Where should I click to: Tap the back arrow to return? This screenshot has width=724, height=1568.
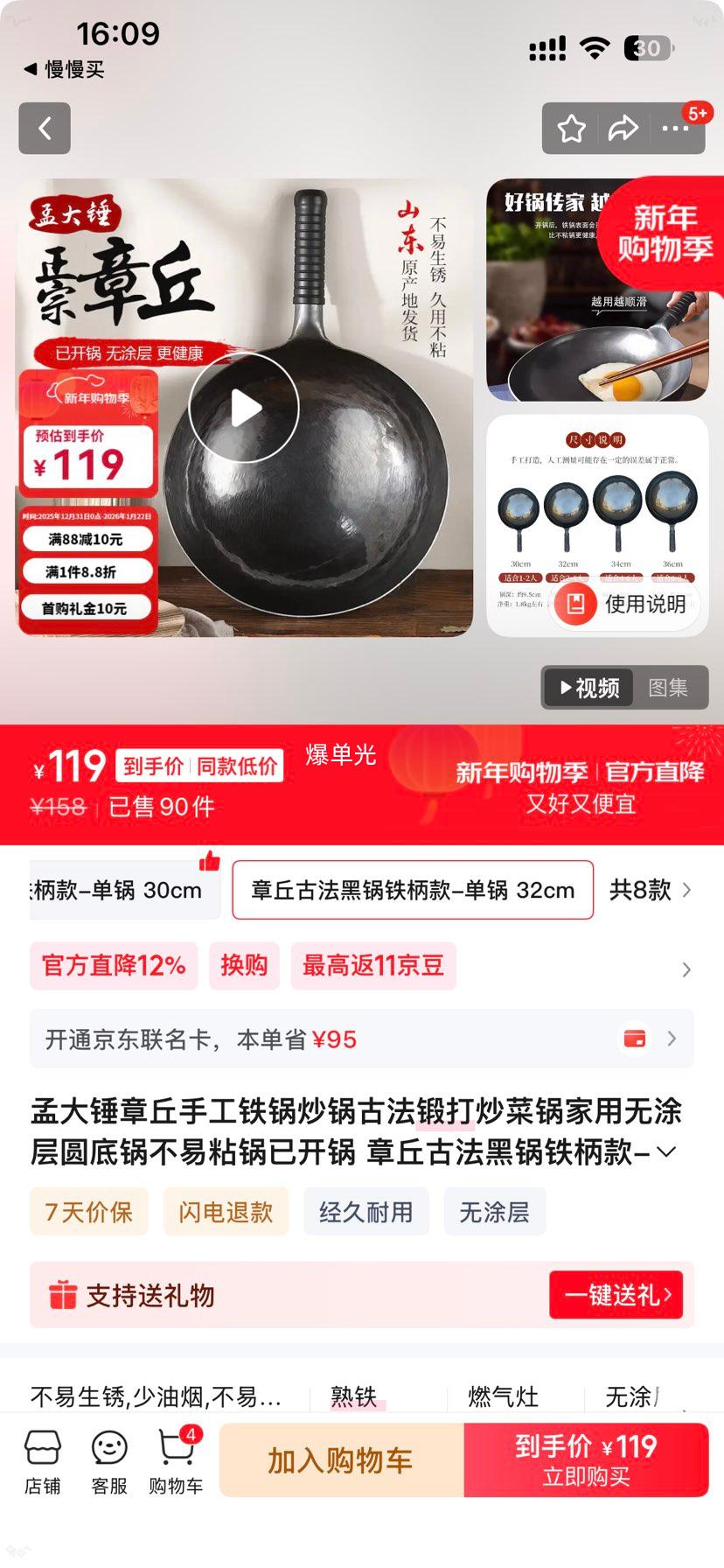pyautogui.click(x=44, y=128)
